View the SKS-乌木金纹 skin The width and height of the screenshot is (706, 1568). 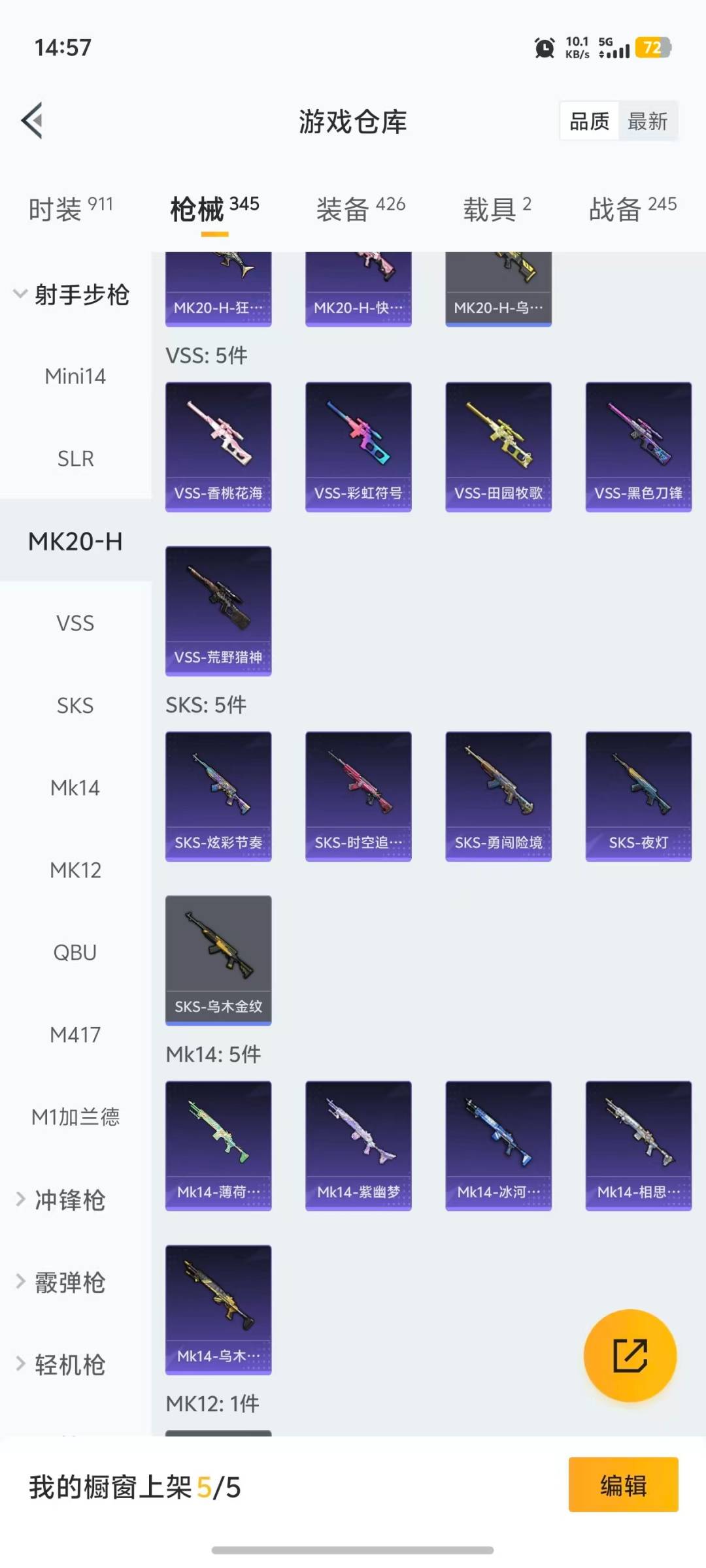click(218, 960)
